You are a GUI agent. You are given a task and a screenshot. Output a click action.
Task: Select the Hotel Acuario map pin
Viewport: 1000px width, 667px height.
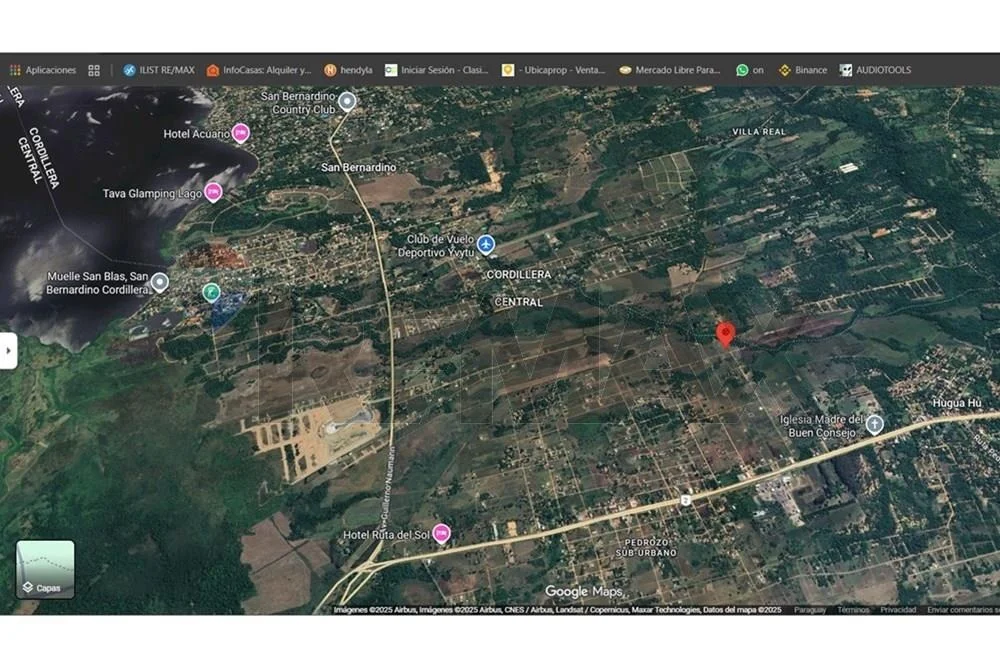(x=240, y=132)
